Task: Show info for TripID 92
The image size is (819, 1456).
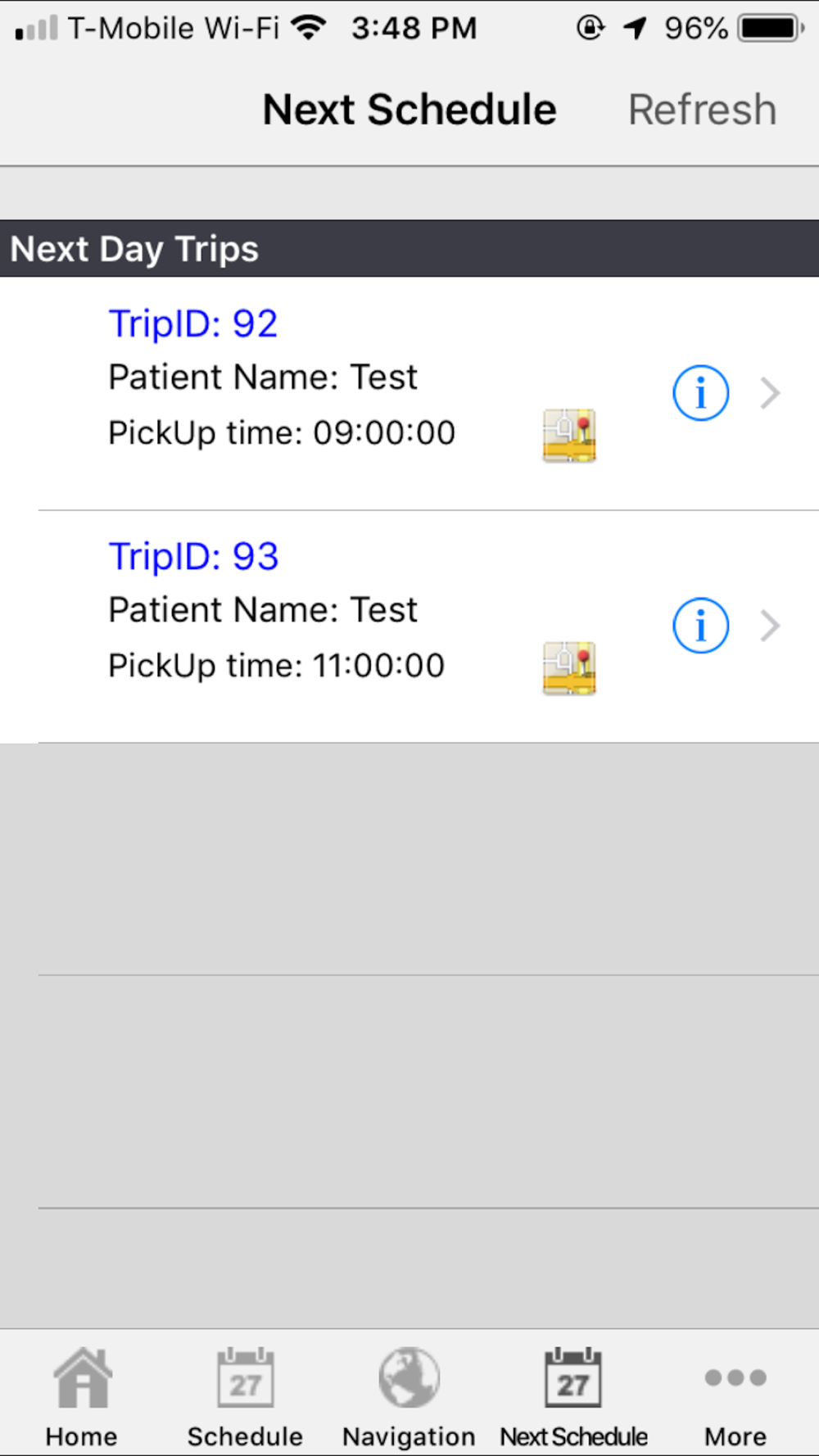Action: 700,393
